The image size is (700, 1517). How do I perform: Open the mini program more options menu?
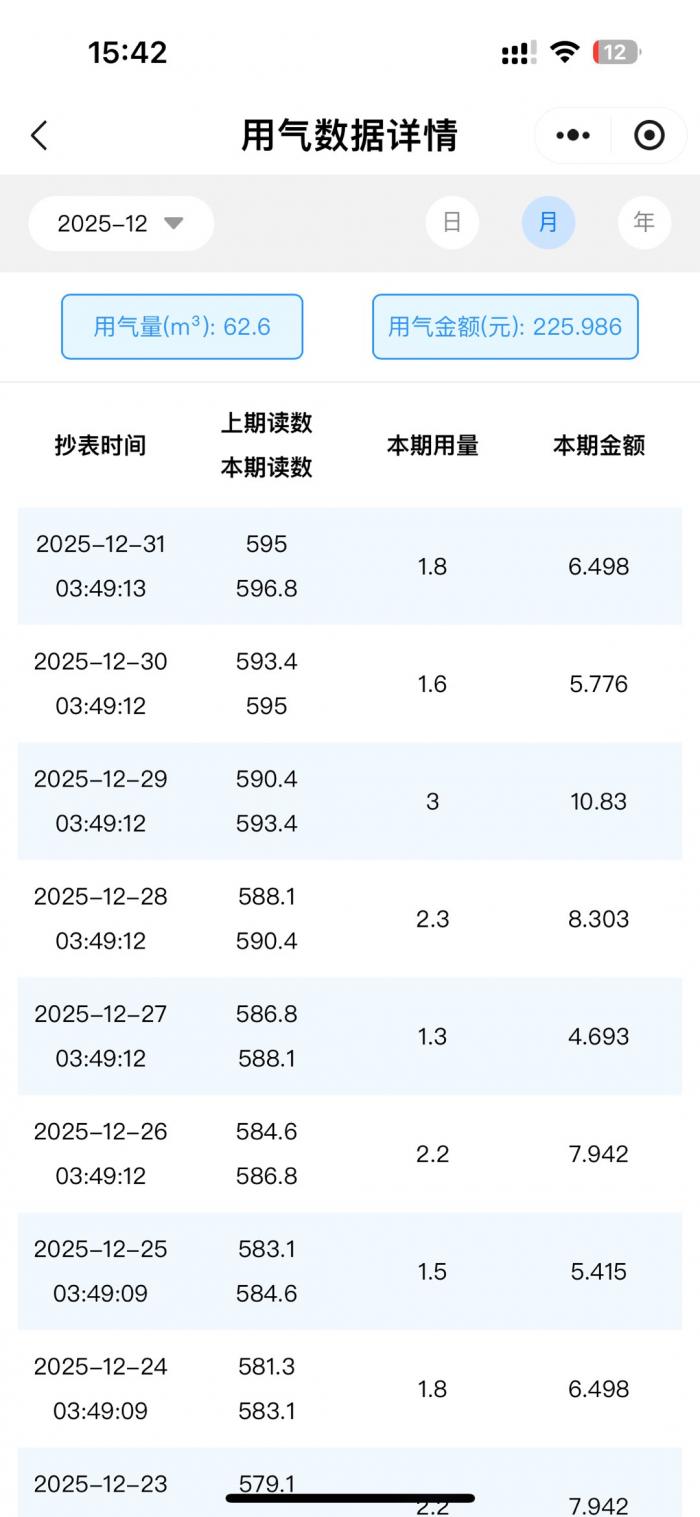click(572, 135)
